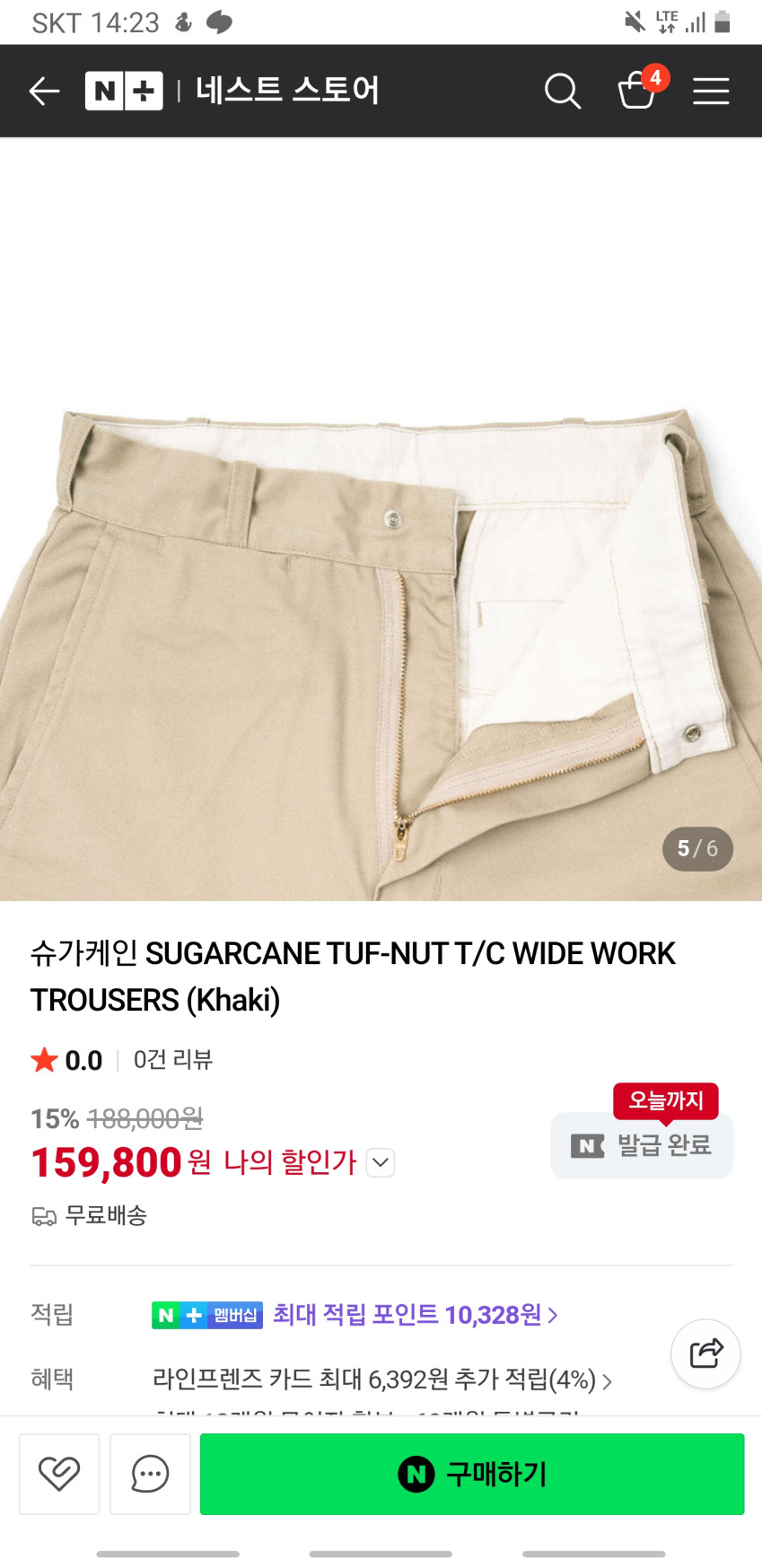
Task: Add the product to wishlist with the heart
Action: tap(59, 1474)
